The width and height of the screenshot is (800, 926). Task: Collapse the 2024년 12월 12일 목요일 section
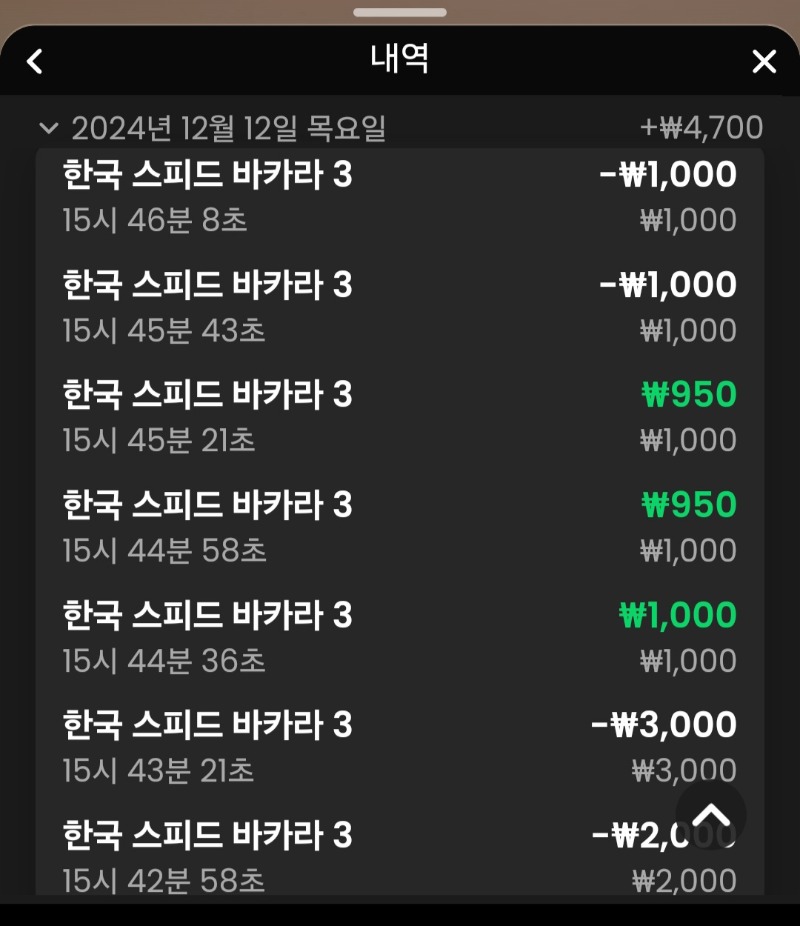click(x=48, y=128)
